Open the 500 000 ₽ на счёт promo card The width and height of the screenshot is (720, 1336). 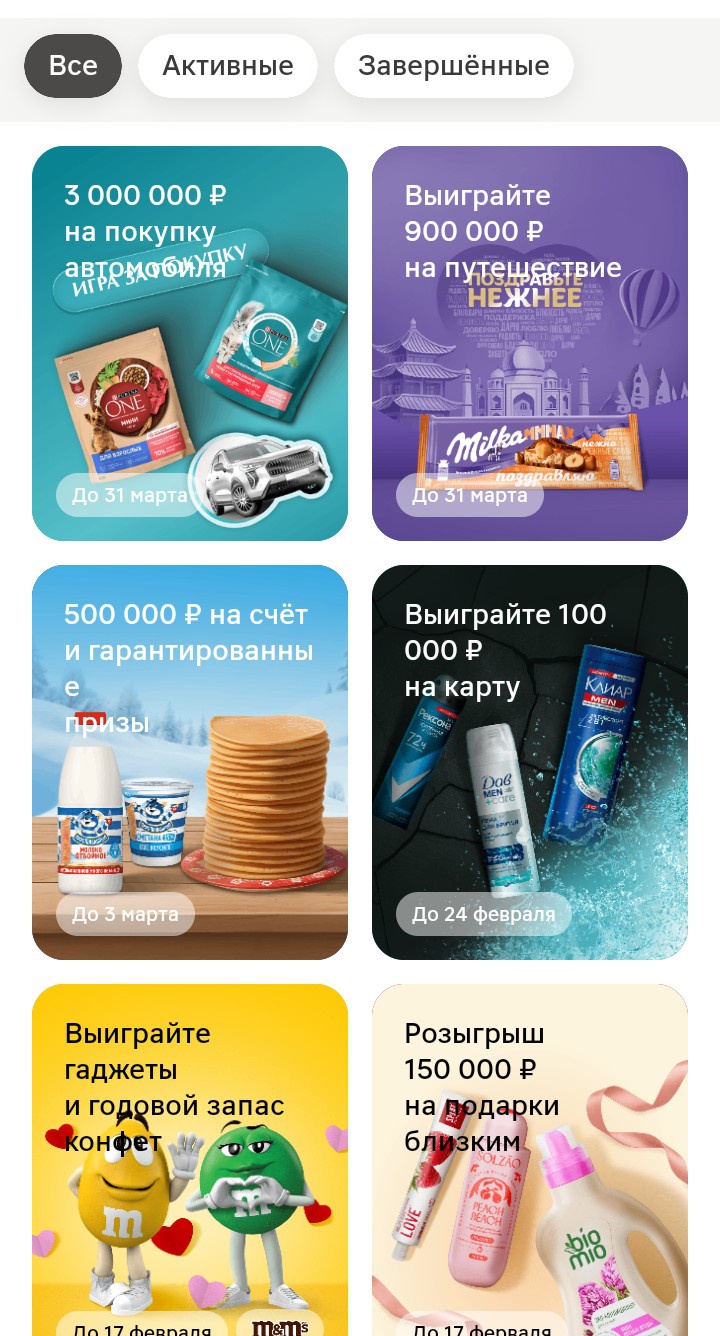click(x=190, y=762)
